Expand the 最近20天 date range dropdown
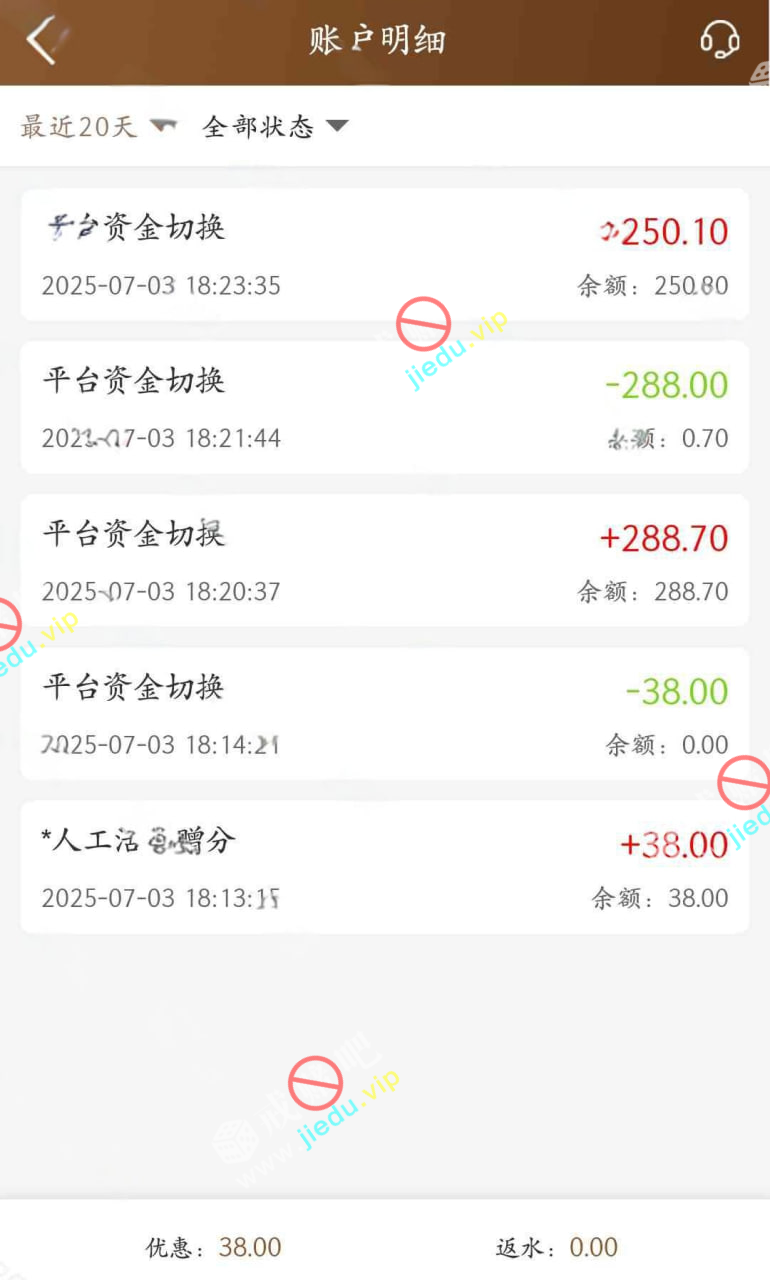This screenshot has height=1280, width=770. [x=97, y=127]
